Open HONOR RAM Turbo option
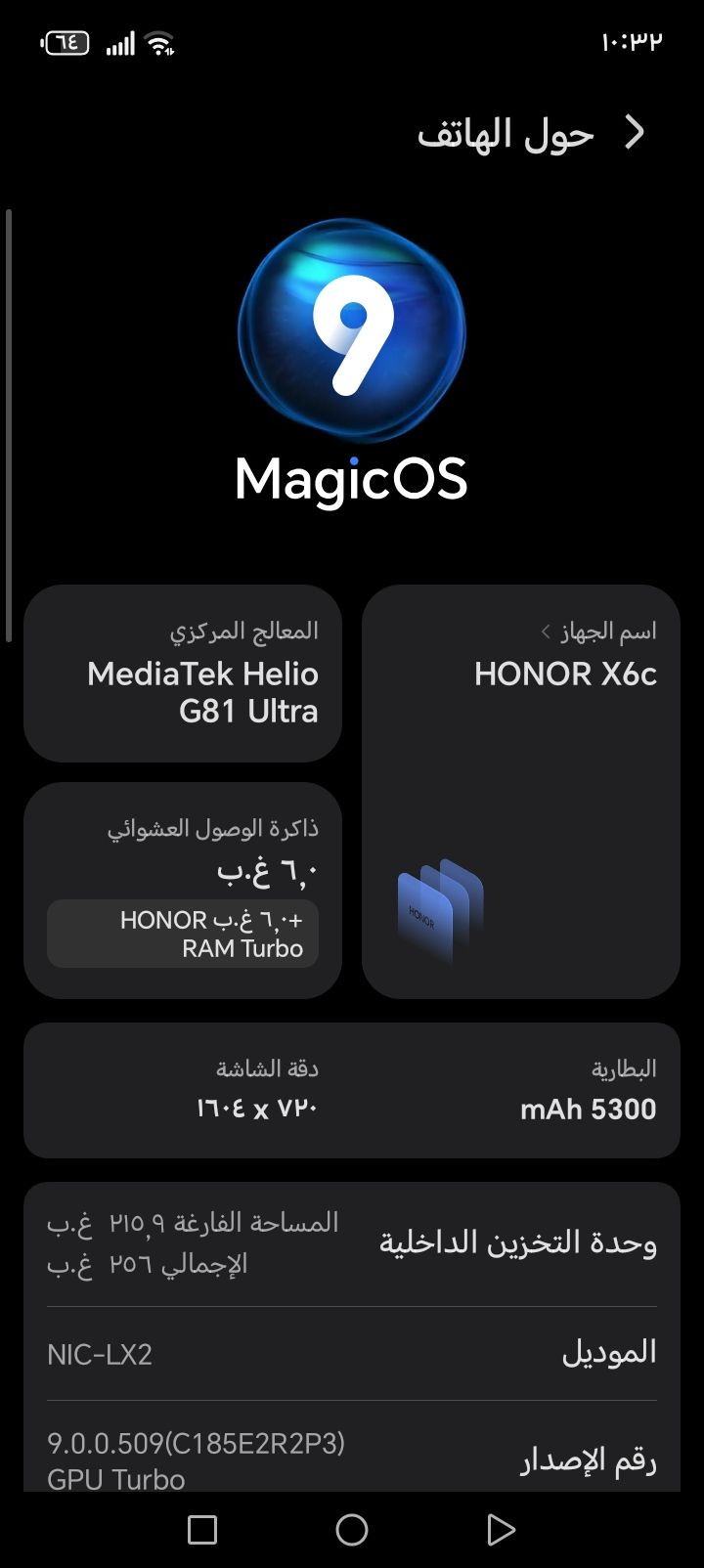Screen dimensions: 704x1568 tap(183, 934)
